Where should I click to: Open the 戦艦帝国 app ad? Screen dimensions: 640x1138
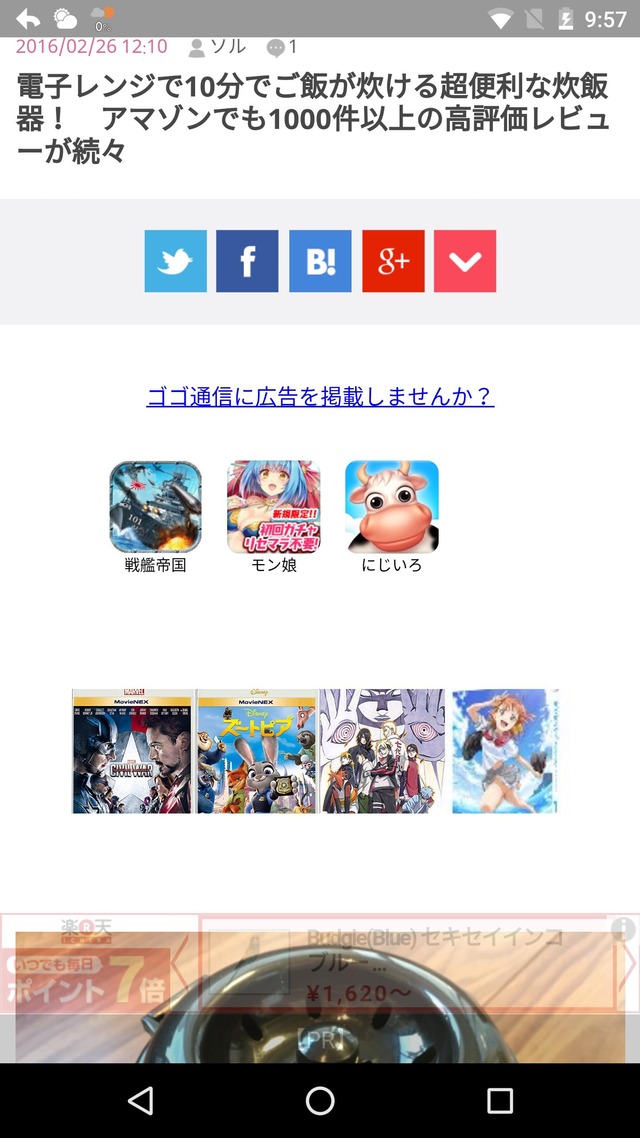[155, 507]
